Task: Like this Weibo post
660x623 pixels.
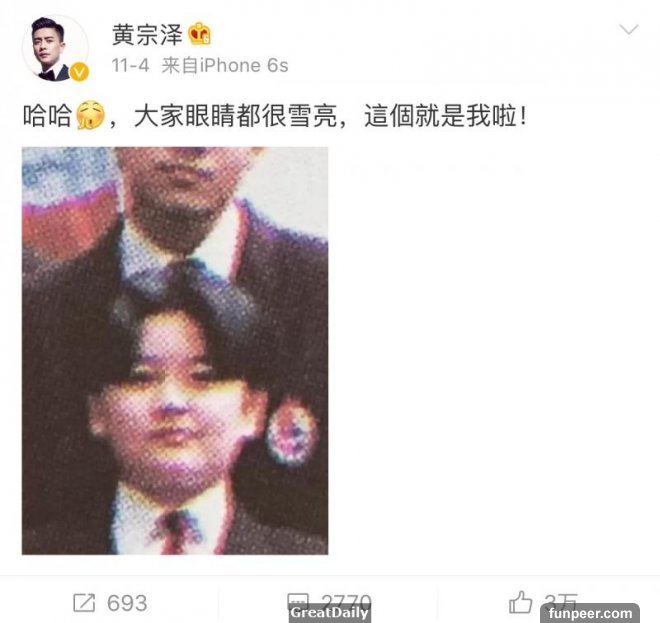Action: coord(540,602)
